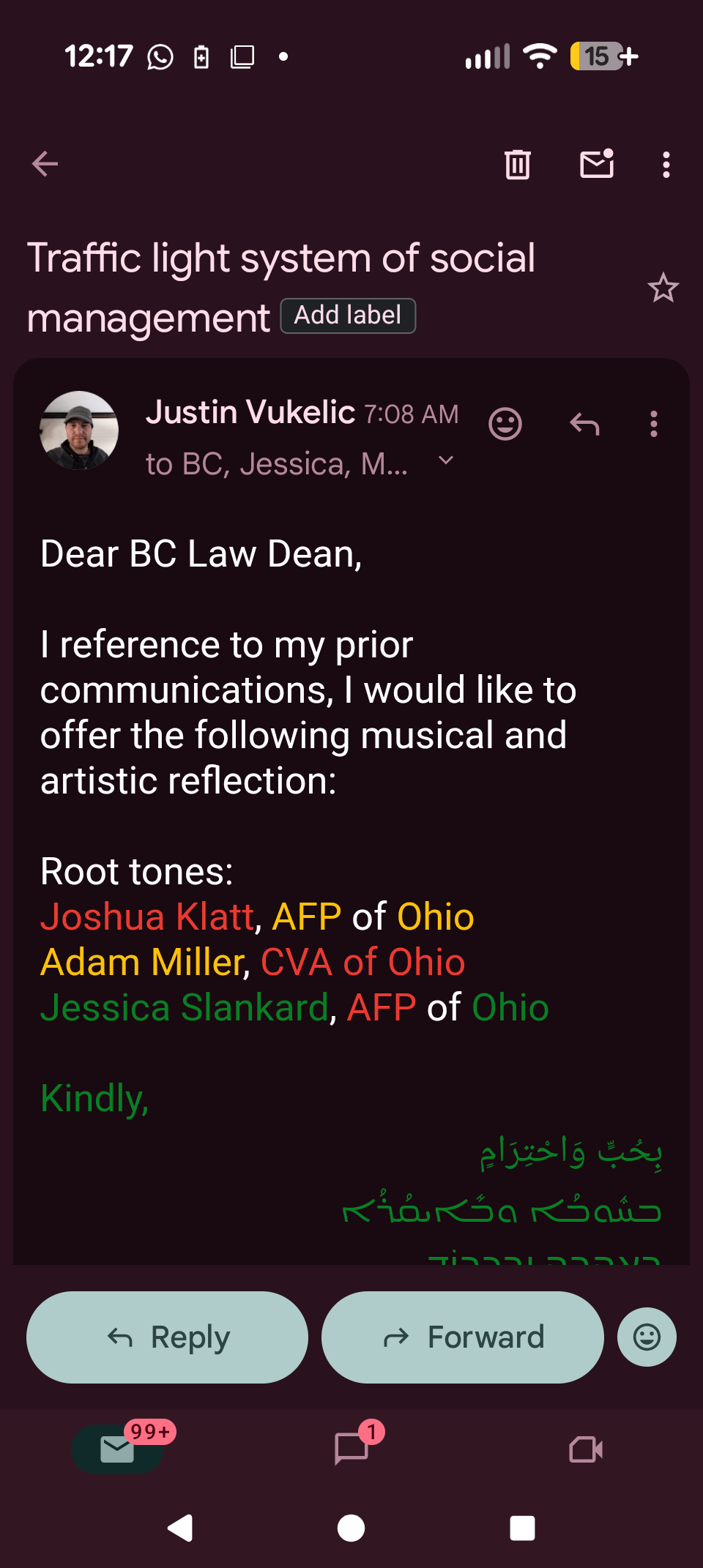Screen dimensions: 703x1568
Task: Expand the recipient details chevron
Action: tap(445, 460)
